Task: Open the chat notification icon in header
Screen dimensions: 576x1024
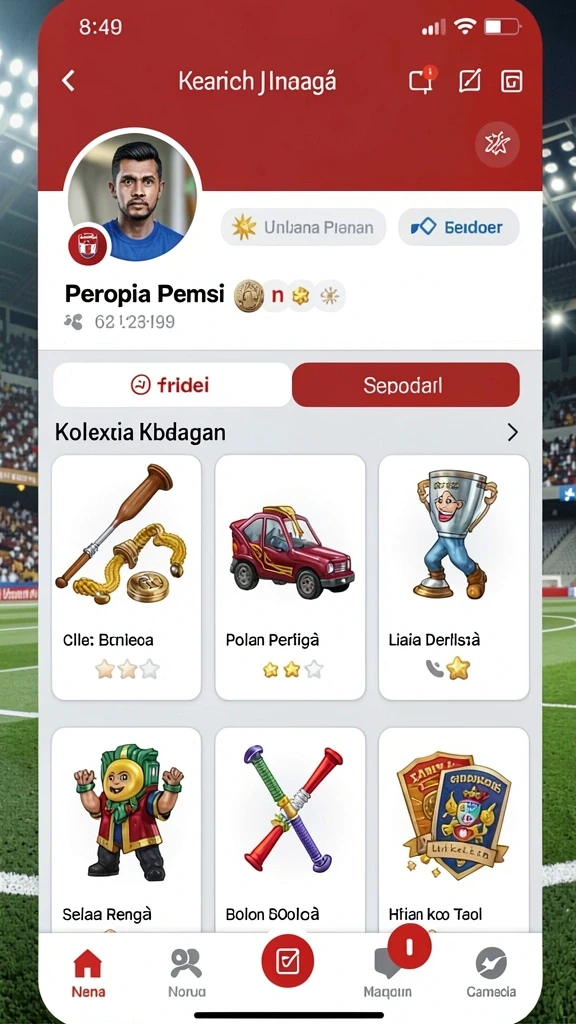Action: coord(423,80)
